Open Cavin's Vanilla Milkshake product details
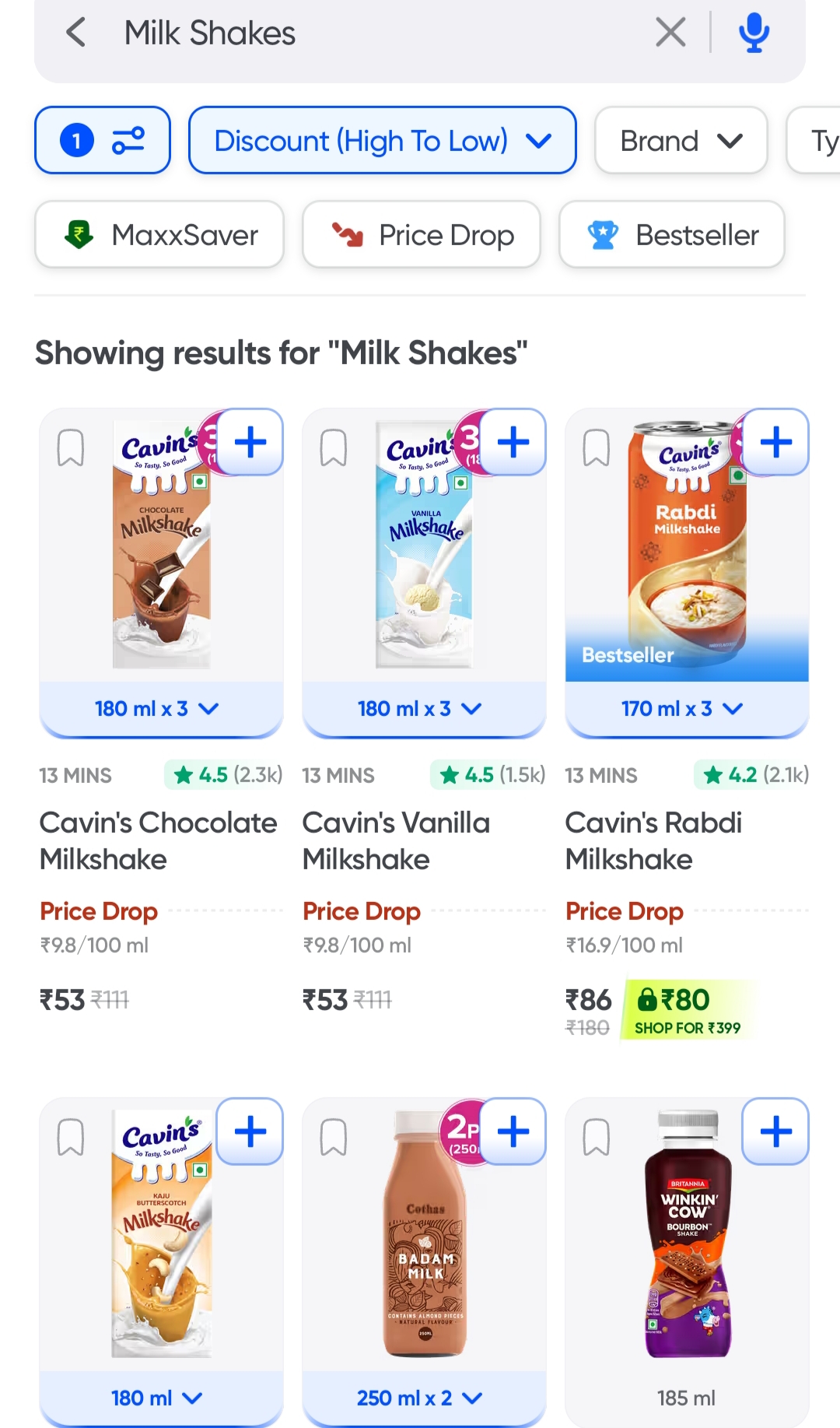 (396, 840)
